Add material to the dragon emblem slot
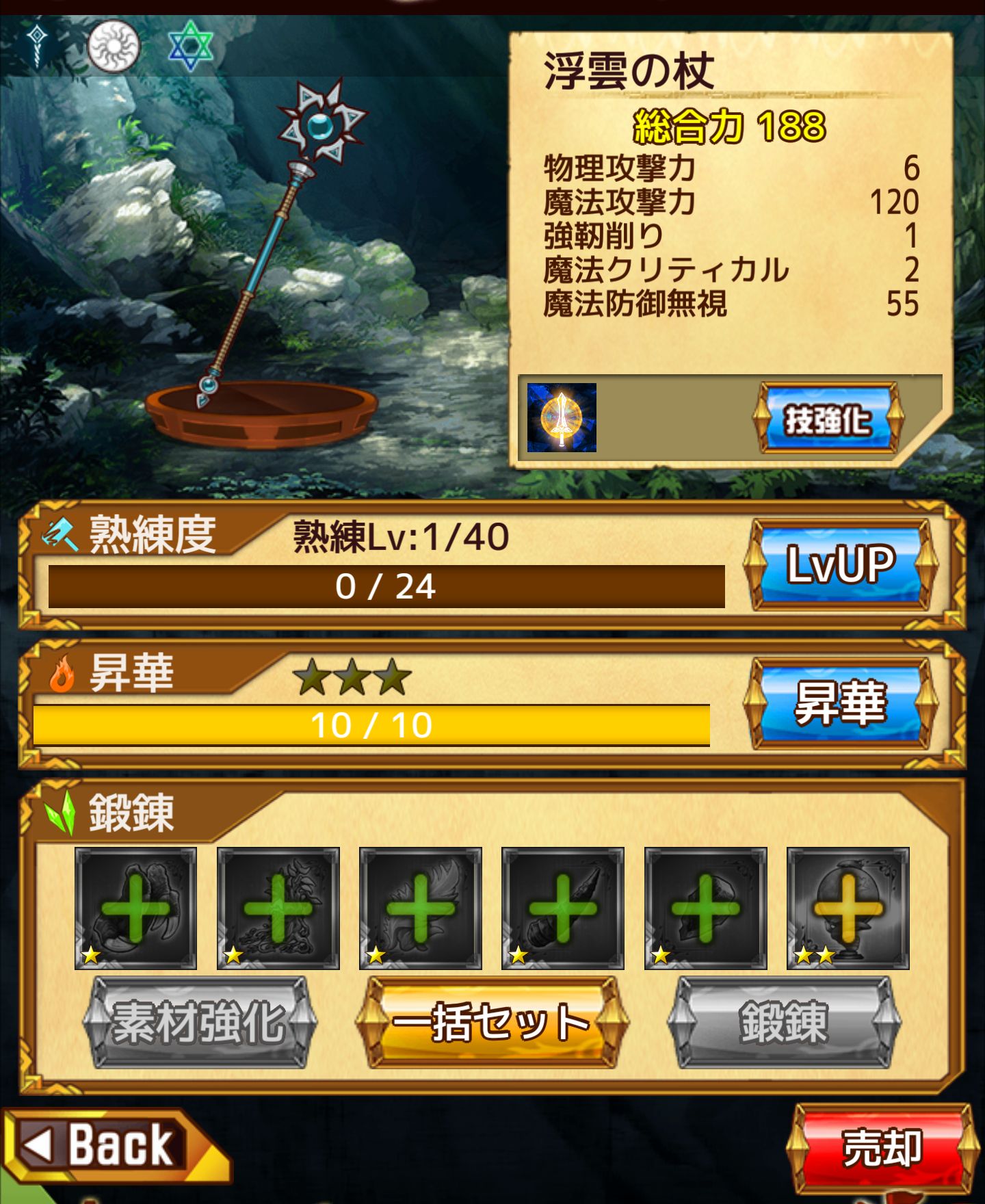 278,908
